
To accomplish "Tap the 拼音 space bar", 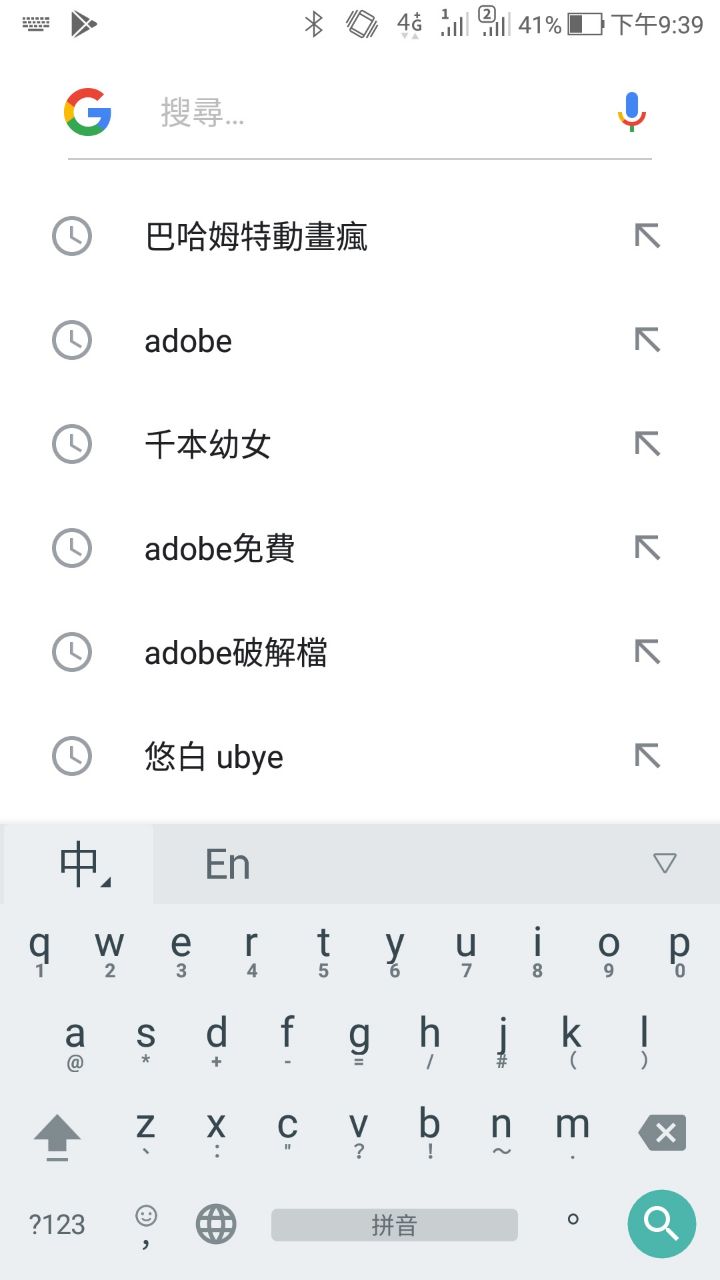I will pos(394,1225).
